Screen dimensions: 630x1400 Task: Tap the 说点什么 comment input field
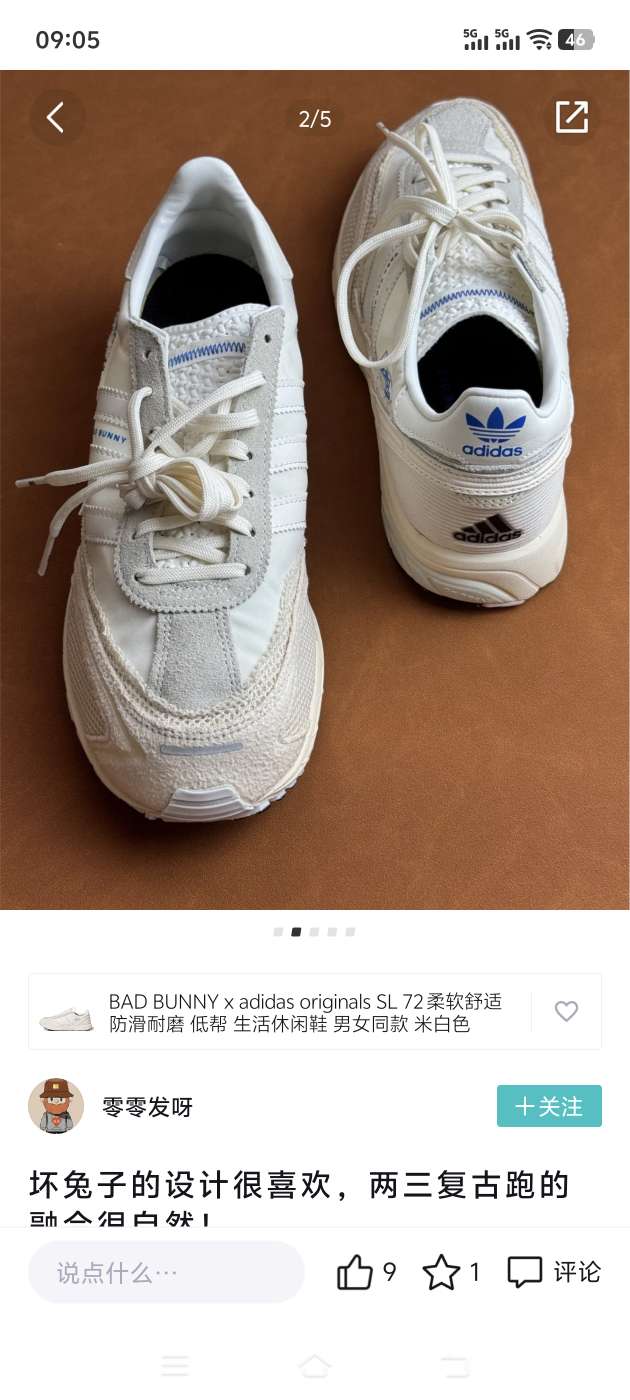166,1272
